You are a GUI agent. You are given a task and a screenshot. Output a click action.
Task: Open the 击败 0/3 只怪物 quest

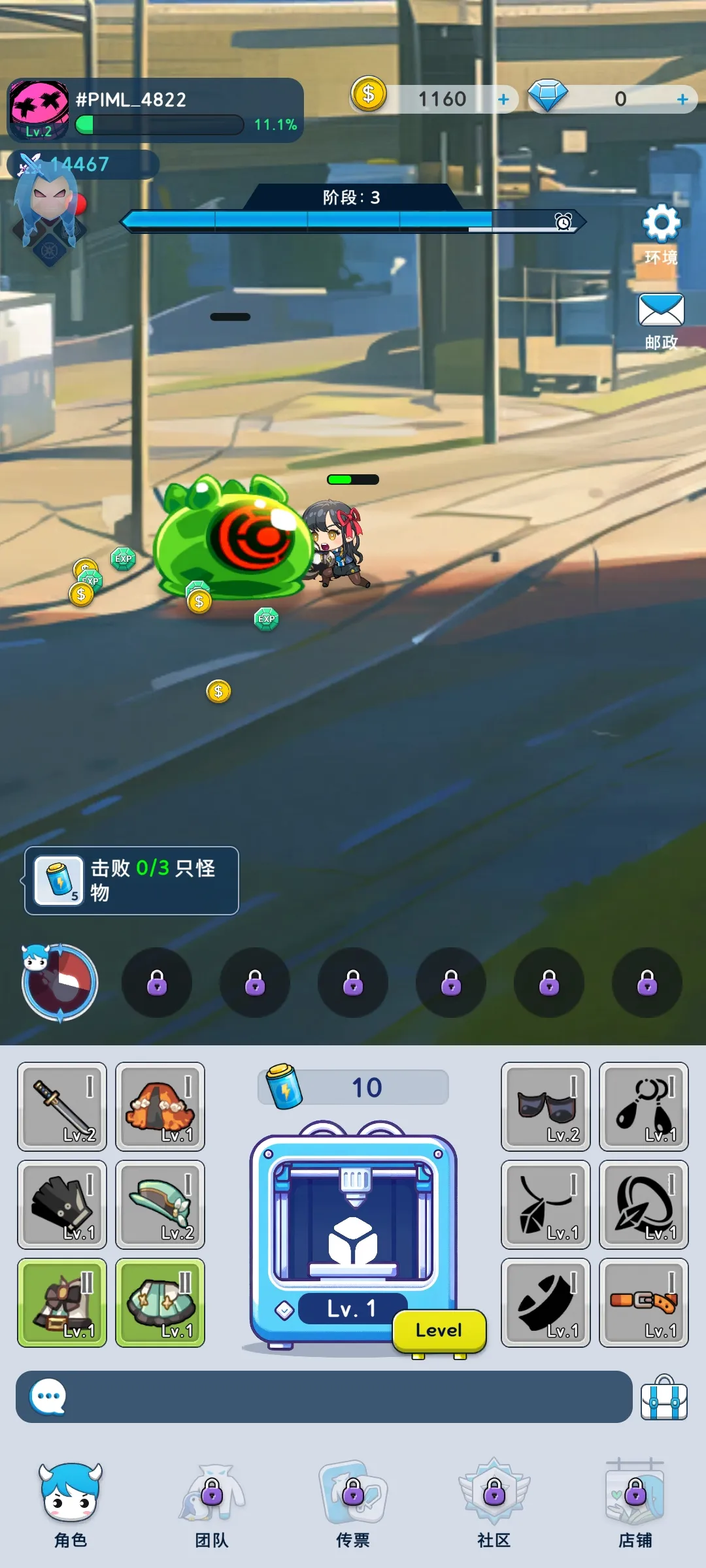click(x=131, y=880)
